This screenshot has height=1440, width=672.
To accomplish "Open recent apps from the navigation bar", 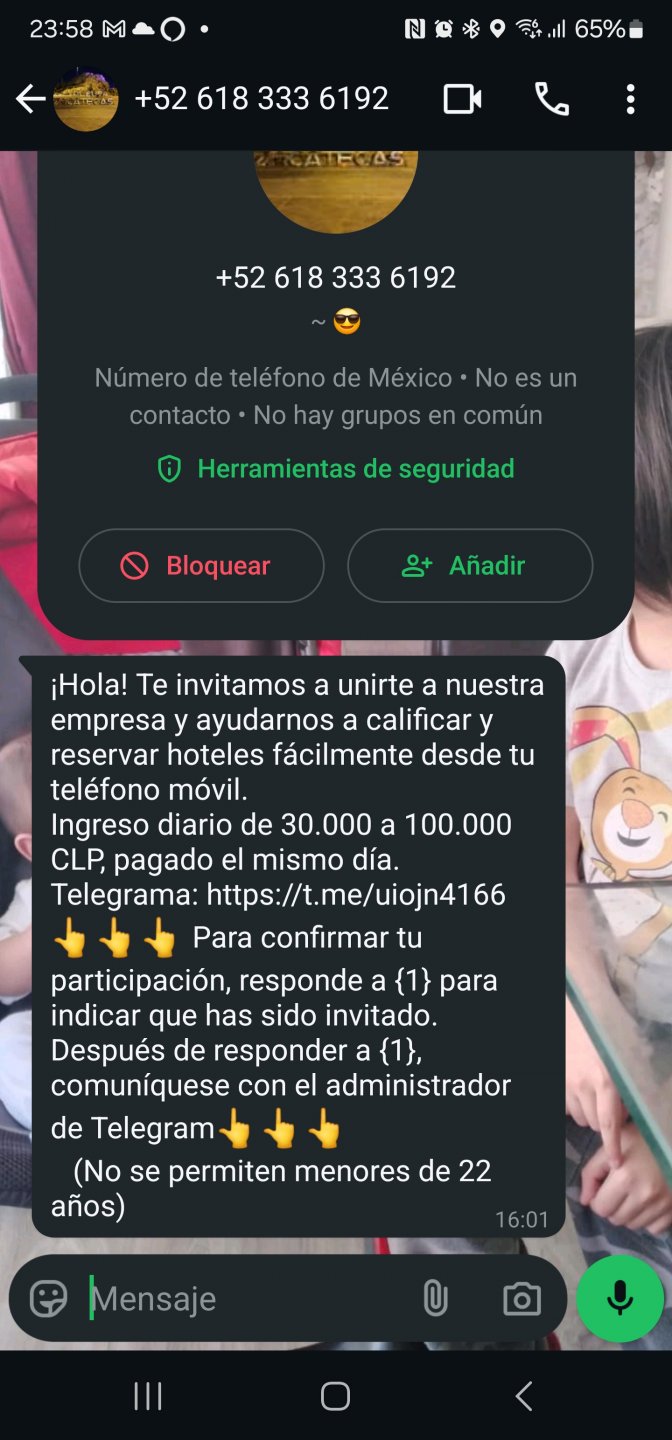I will point(148,1396).
